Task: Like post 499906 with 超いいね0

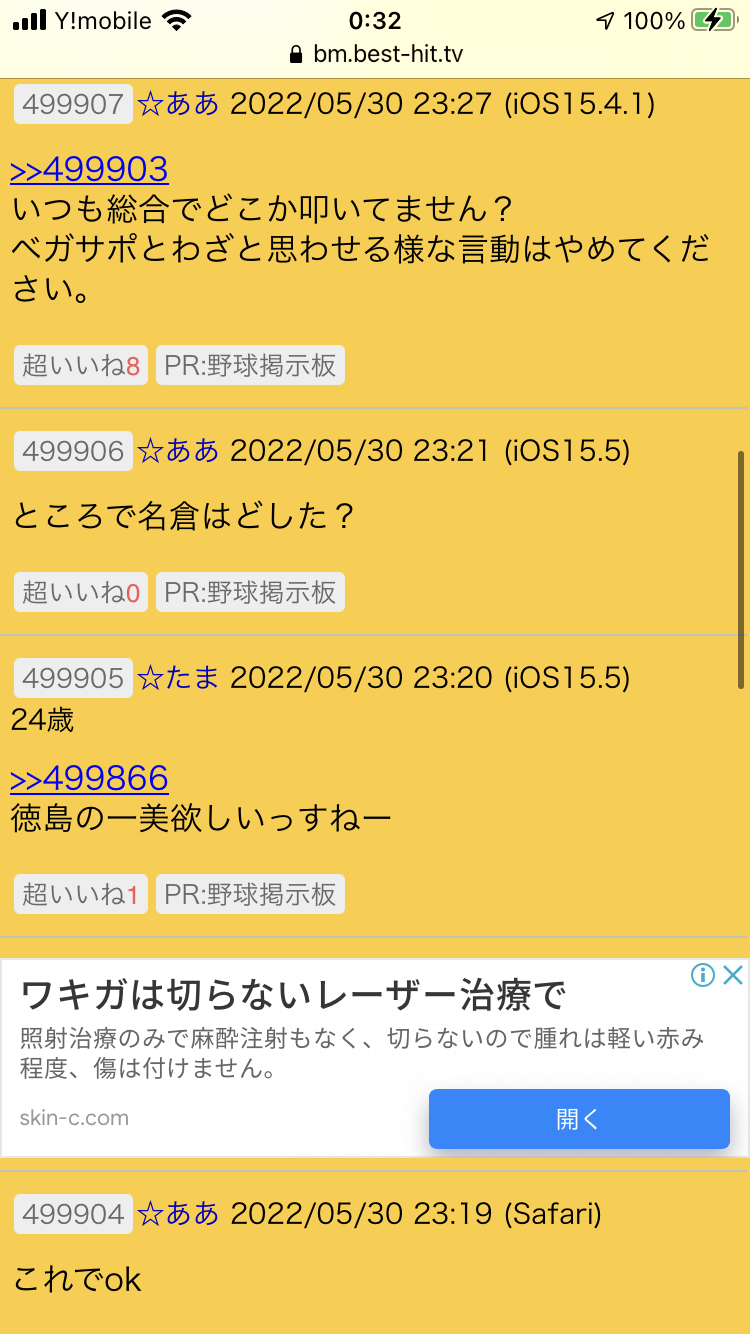Action: [x=81, y=592]
